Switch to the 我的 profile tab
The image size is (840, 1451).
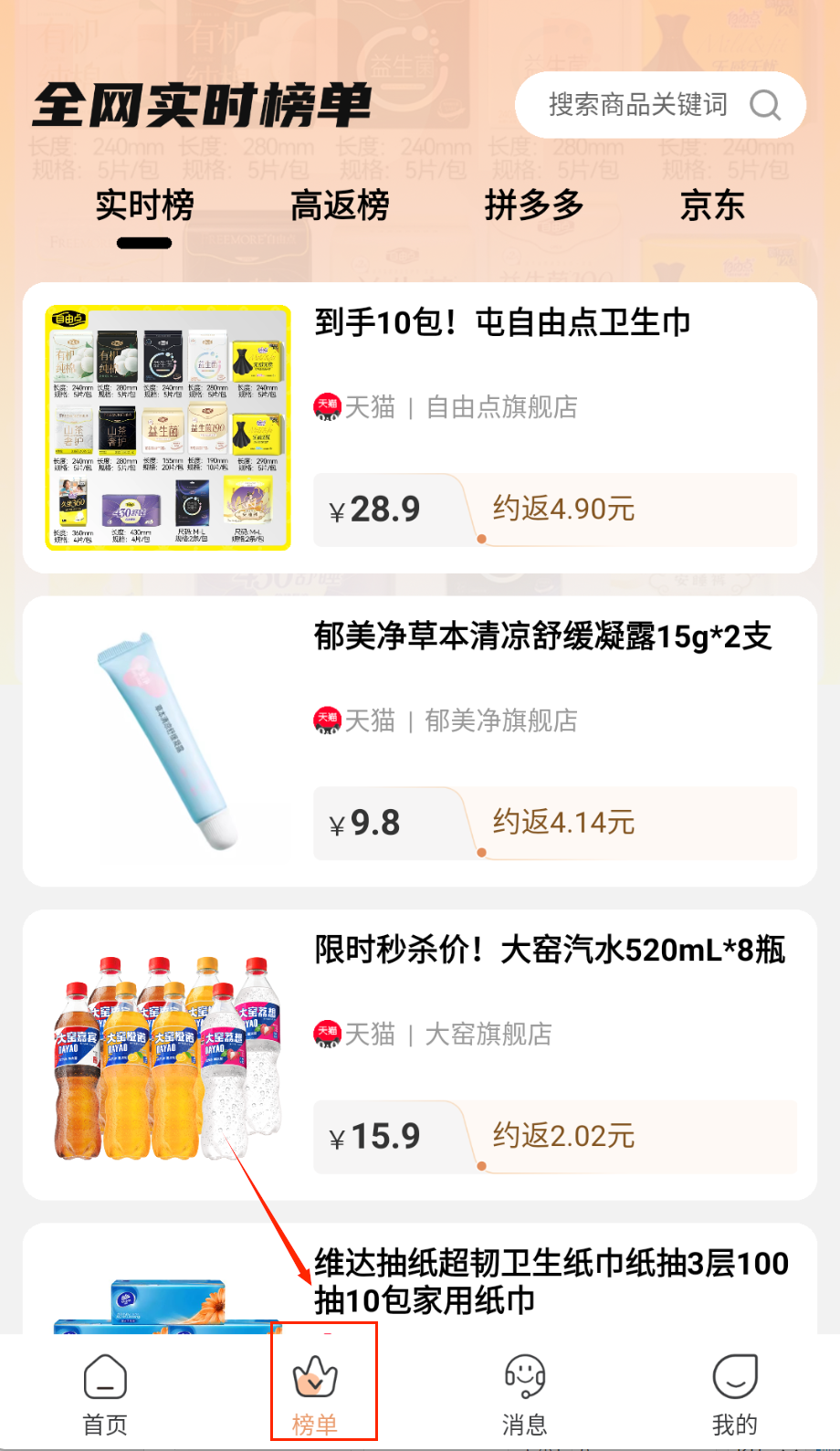[x=735, y=1394]
